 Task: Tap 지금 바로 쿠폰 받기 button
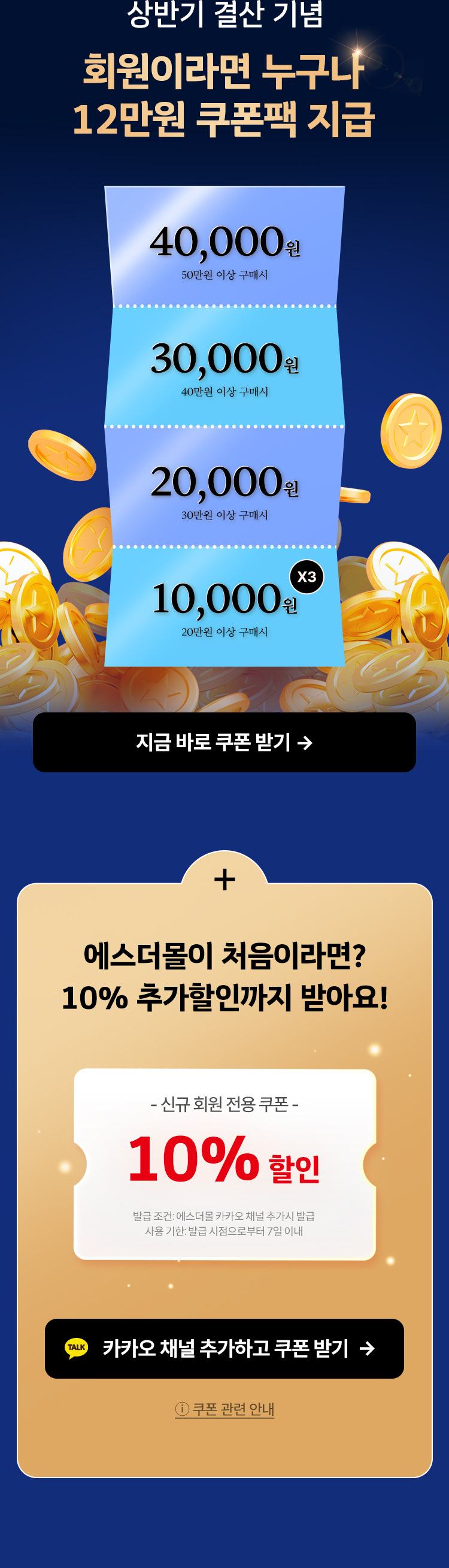click(224, 742)
